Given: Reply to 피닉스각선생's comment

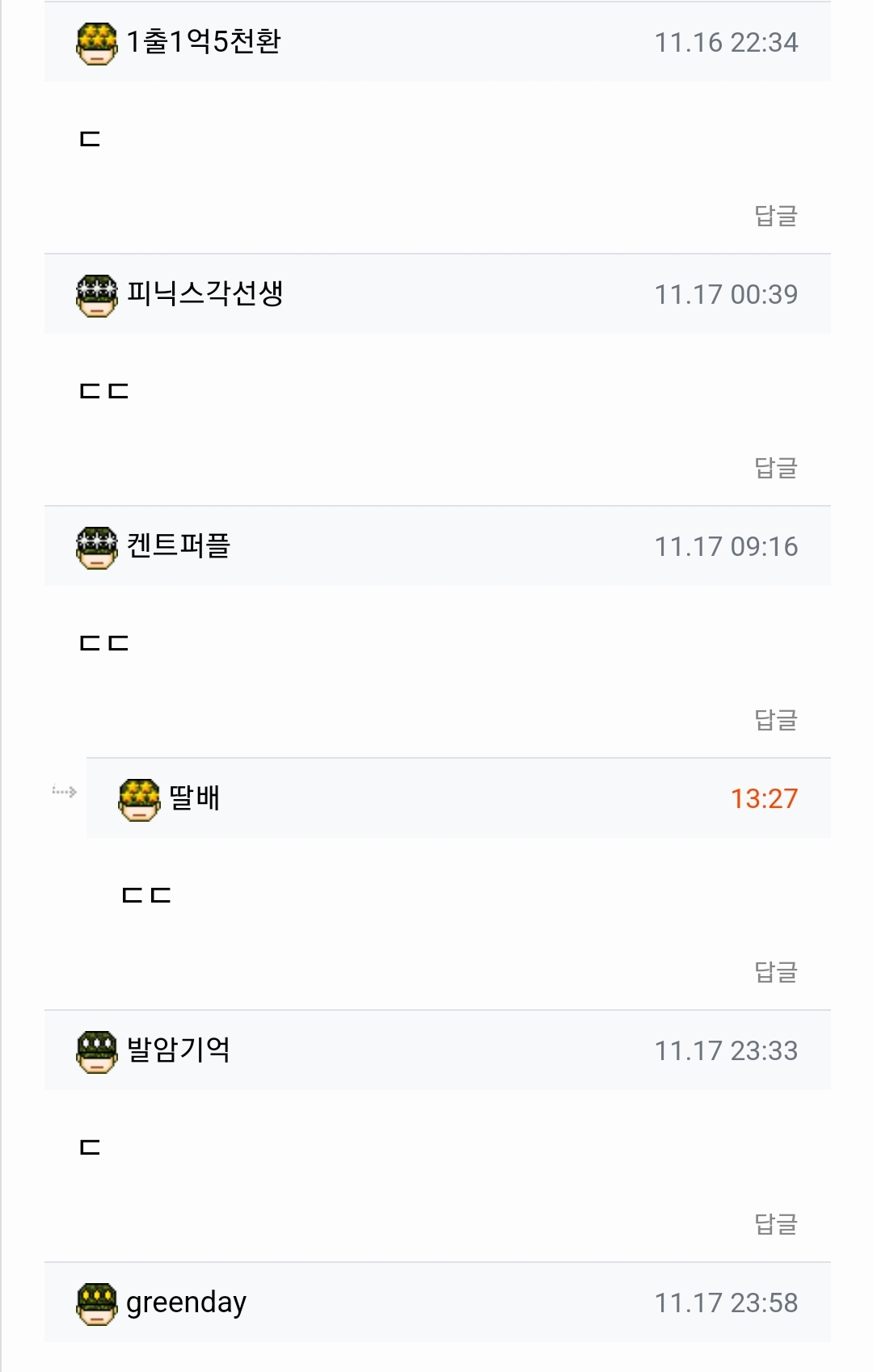Looking at the screenshot, I should [x=775, y=468].
